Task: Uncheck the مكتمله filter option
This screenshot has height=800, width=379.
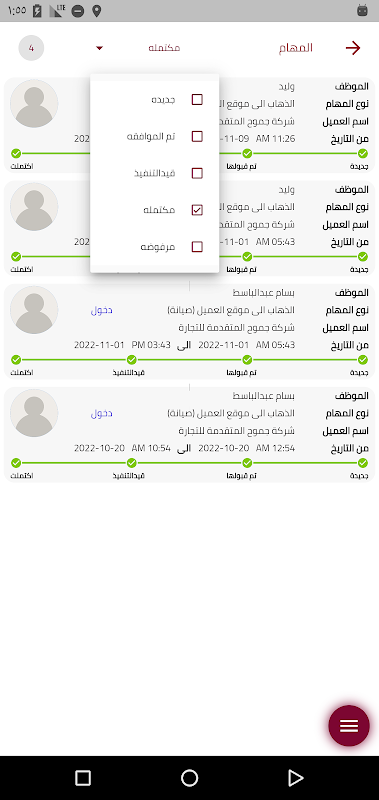Action: [x=197, y=210]
